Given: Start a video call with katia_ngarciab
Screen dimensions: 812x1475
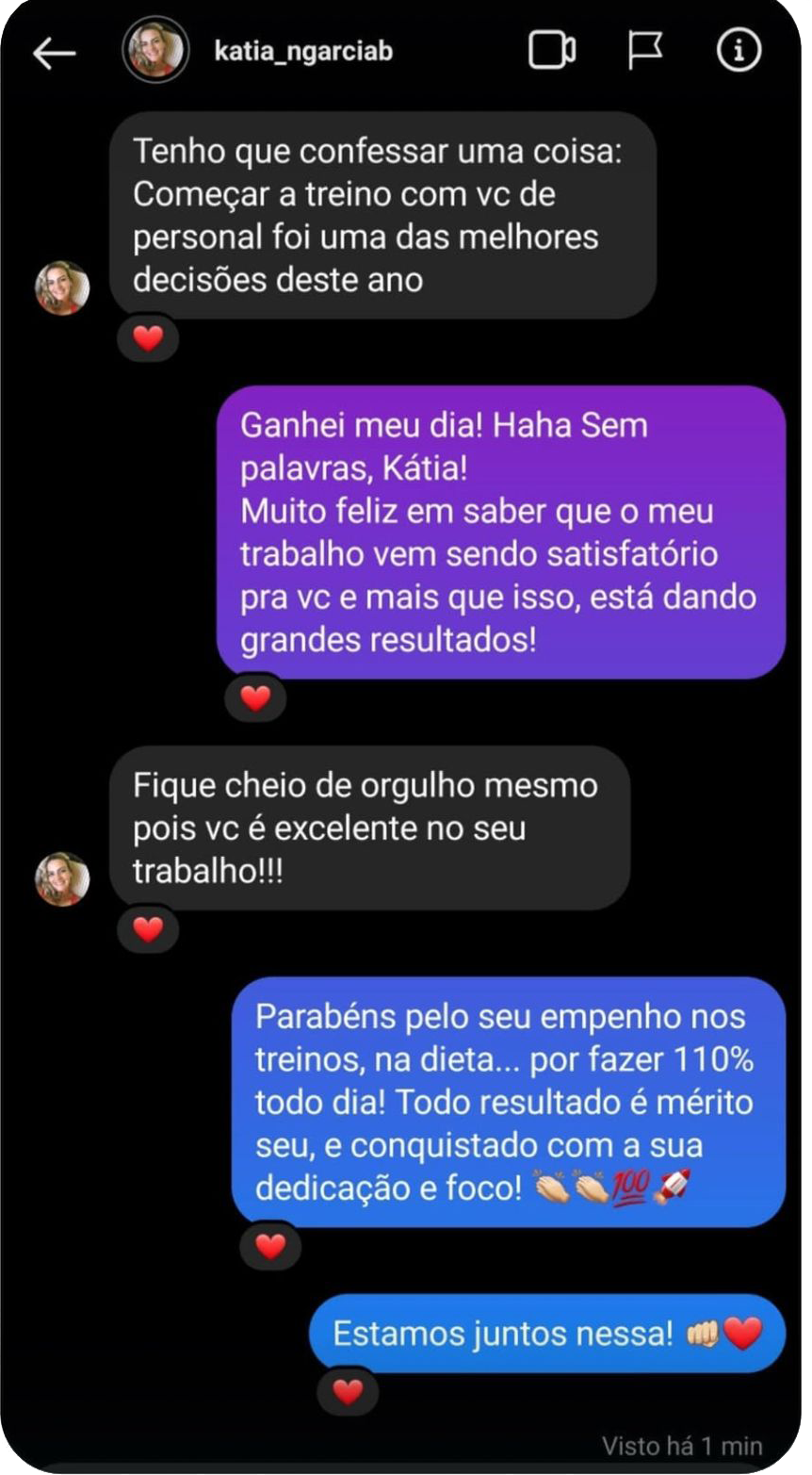Looking at the screenshot, I should coord(552,51).
